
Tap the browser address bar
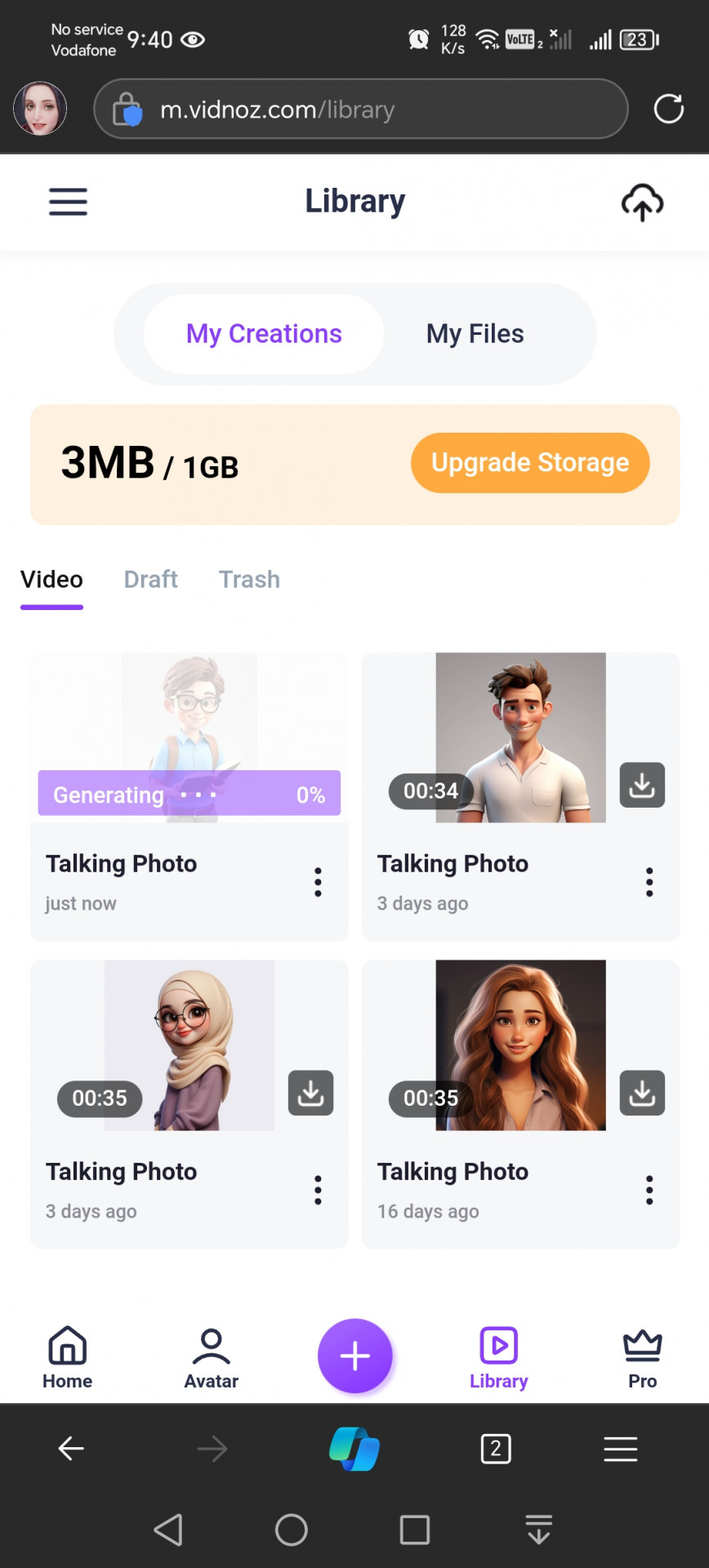click(x=359, y=109)
